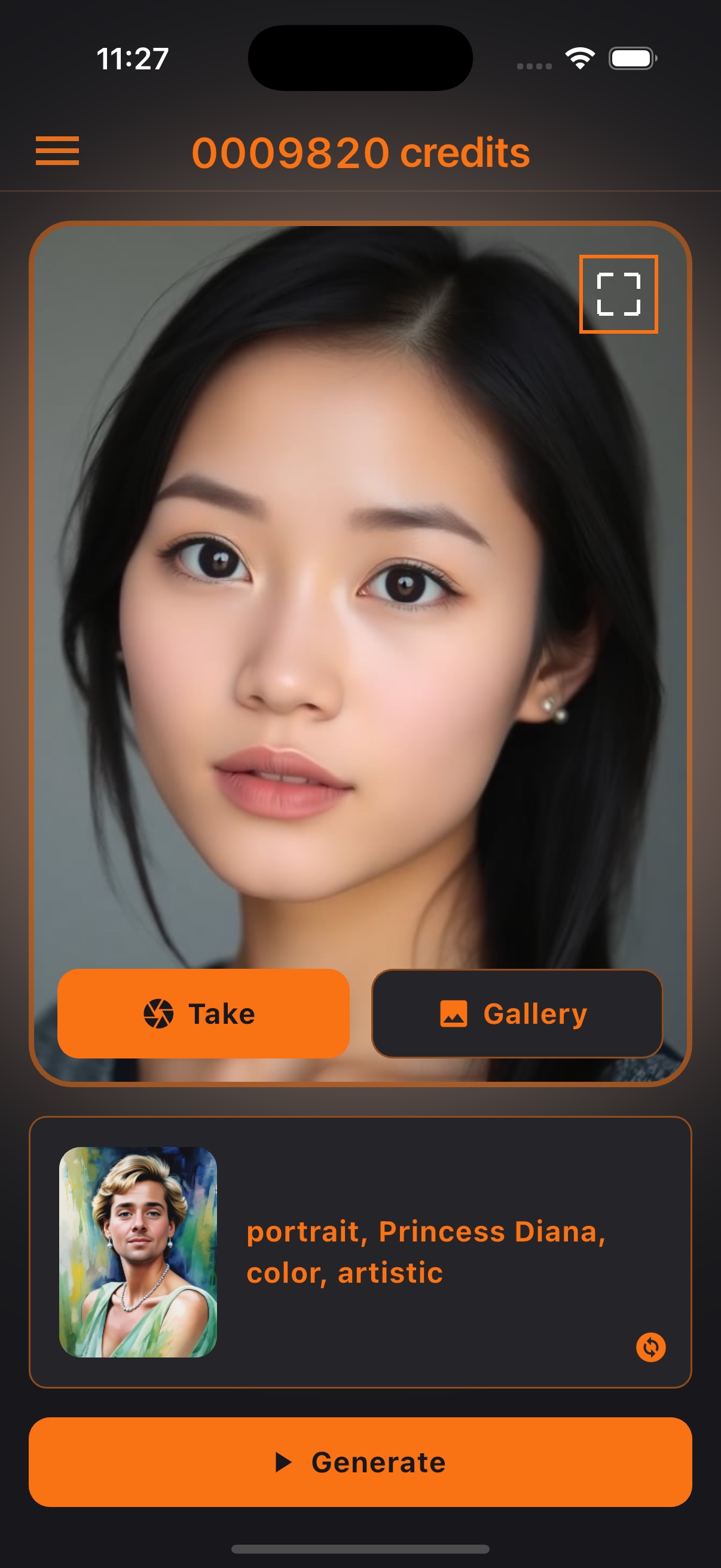Open the hamburger drawer menu
The image size is (721, 1568).
point(57,151)
